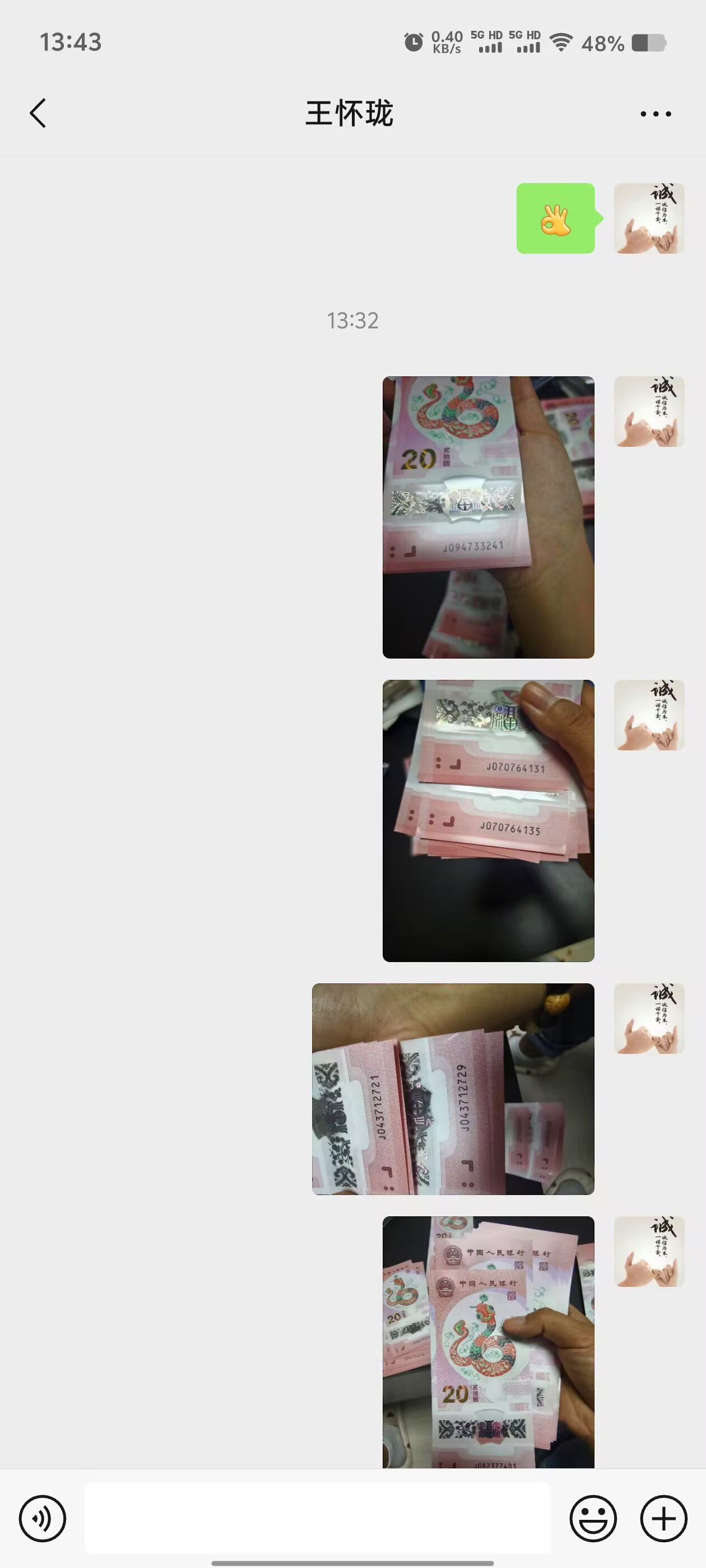Image resolution: width=706 pixels, height=1568 pixels.
Task: Open the photo showing serial J094733241
Action: pos(488,517)
